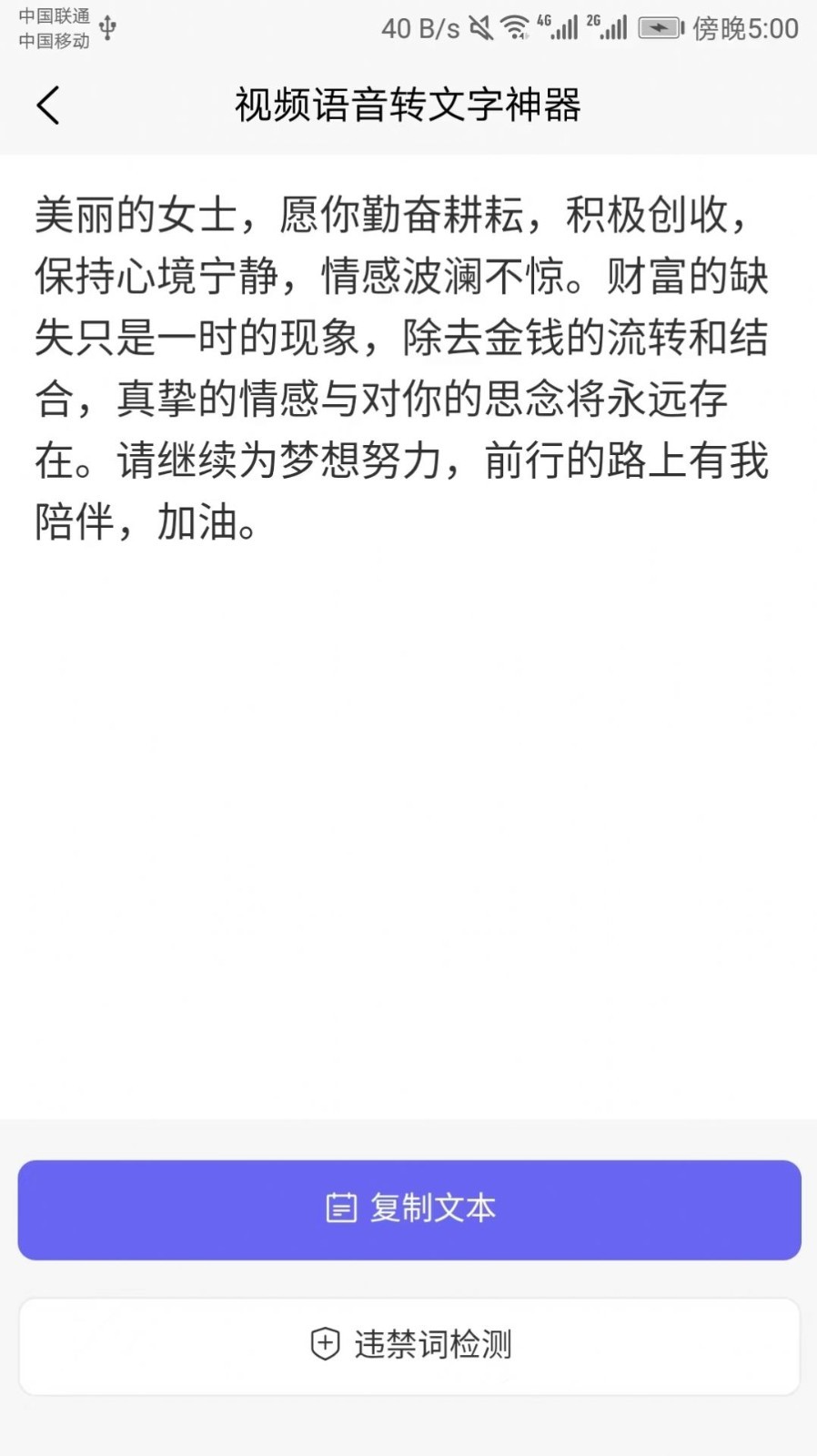Open 违禁词检测 to check banned words
This screenshot has height=1456, width=817.
[x=408, y=1344]
